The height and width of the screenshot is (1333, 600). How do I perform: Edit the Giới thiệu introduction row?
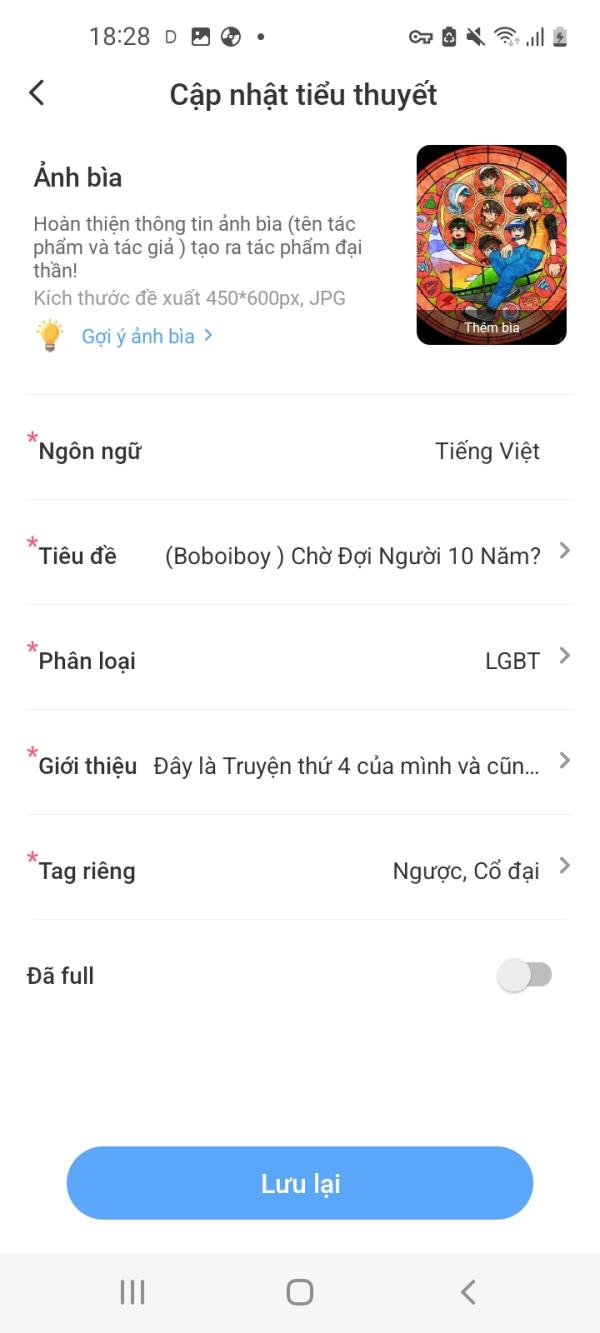(300, 766)
